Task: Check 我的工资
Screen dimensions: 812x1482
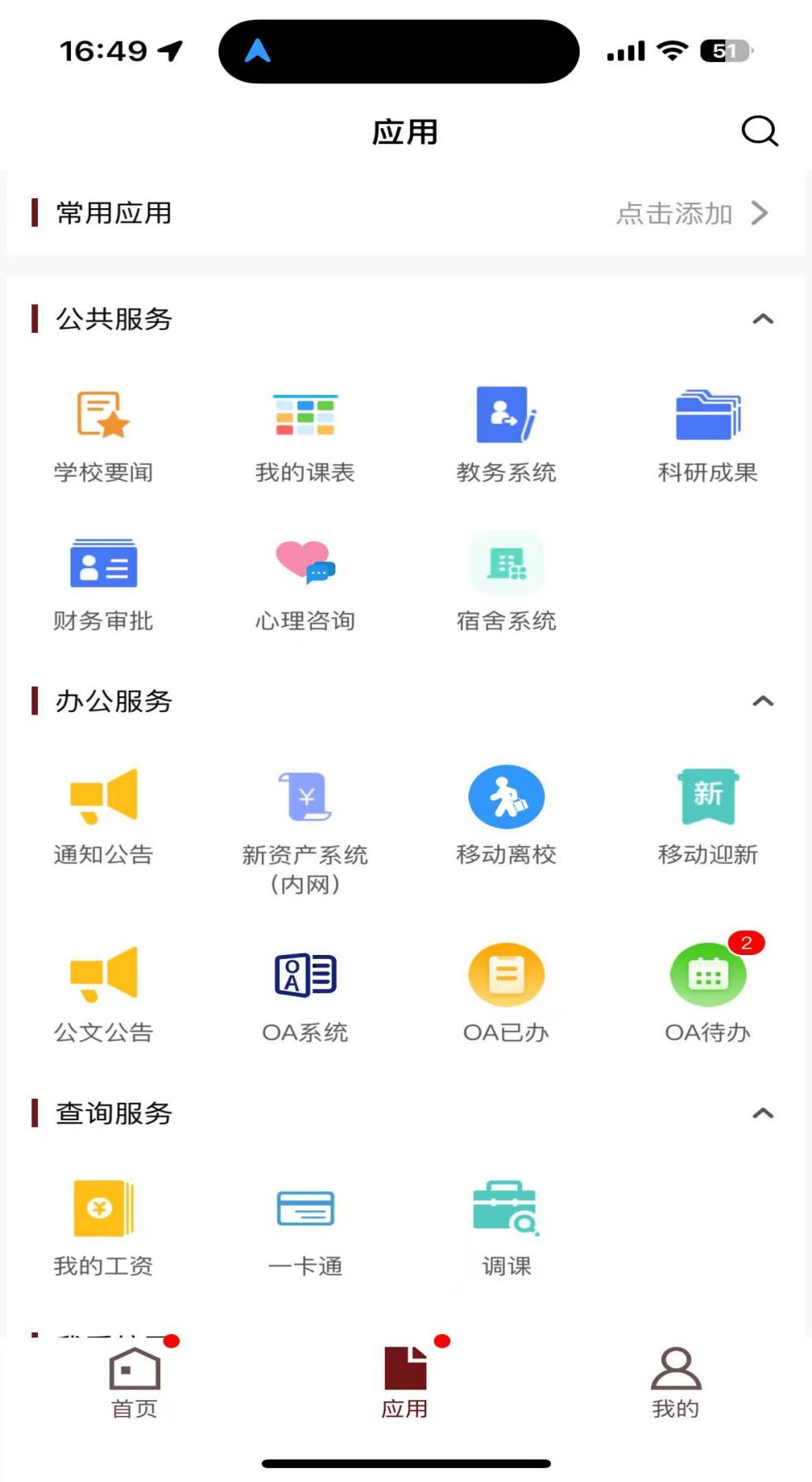Action: coord(103,1228)
